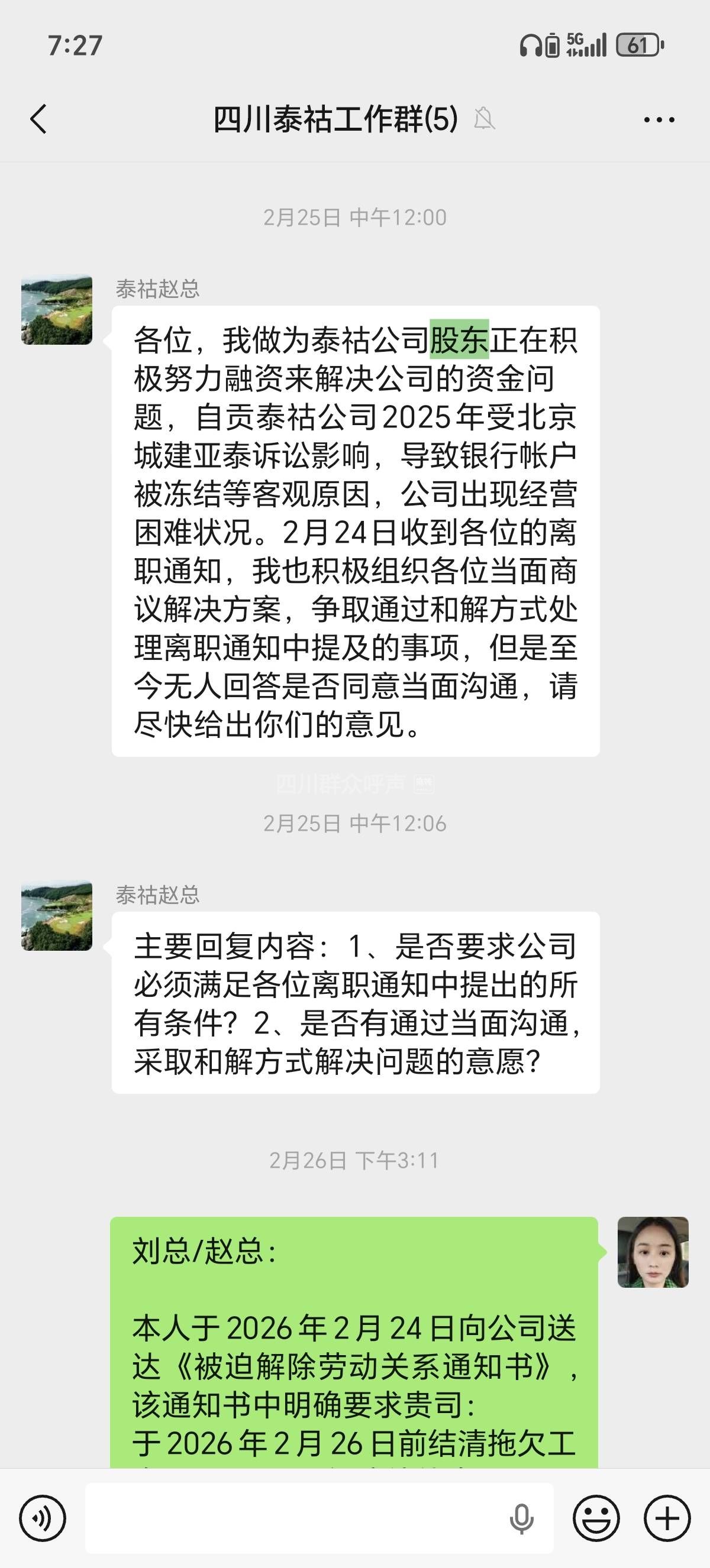View my own profile avatar
Screen dimensions: 710x1568
(x=653, y=1252)
